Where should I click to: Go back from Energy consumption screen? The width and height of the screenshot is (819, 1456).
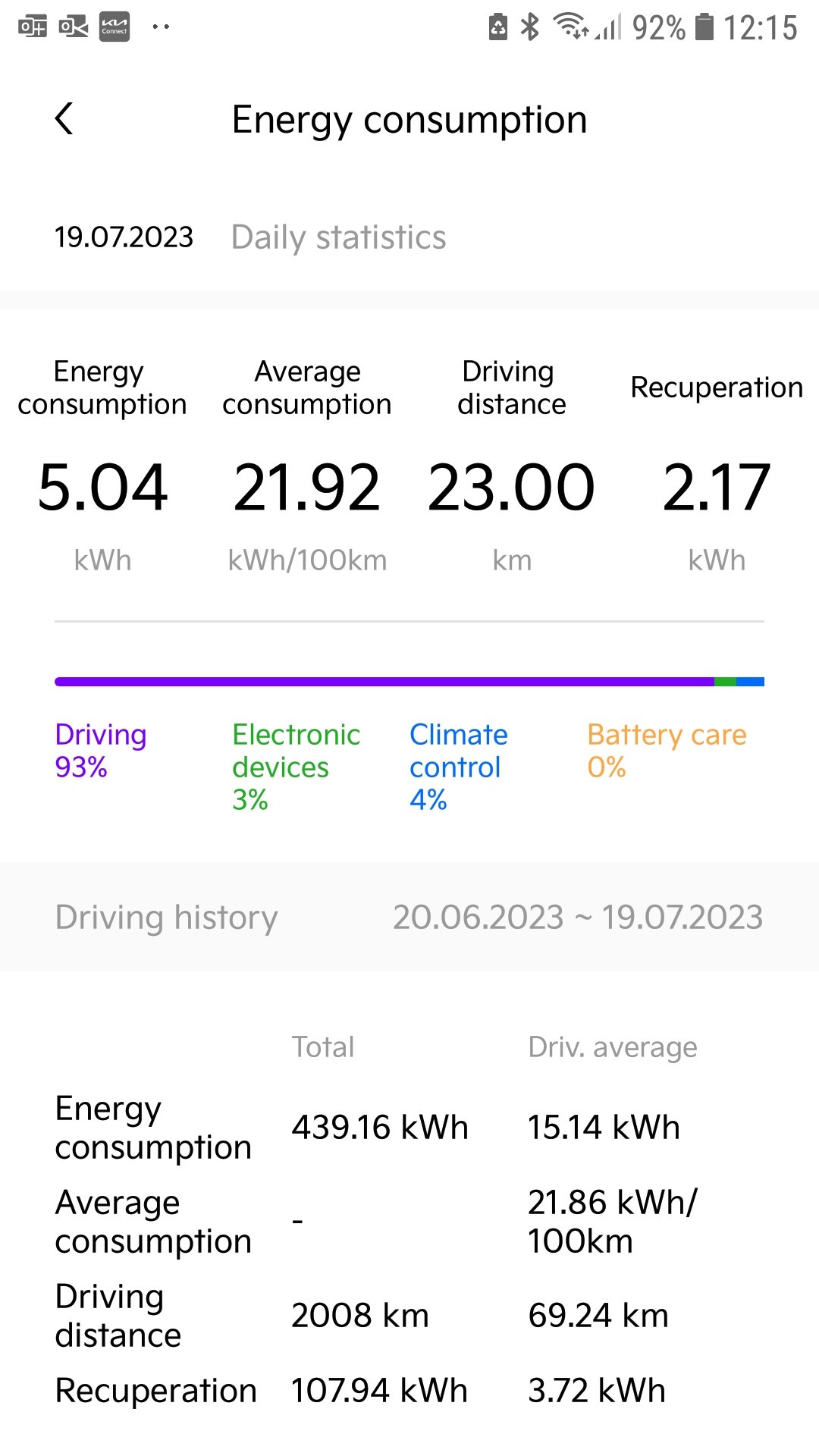[x=65, y=119]
